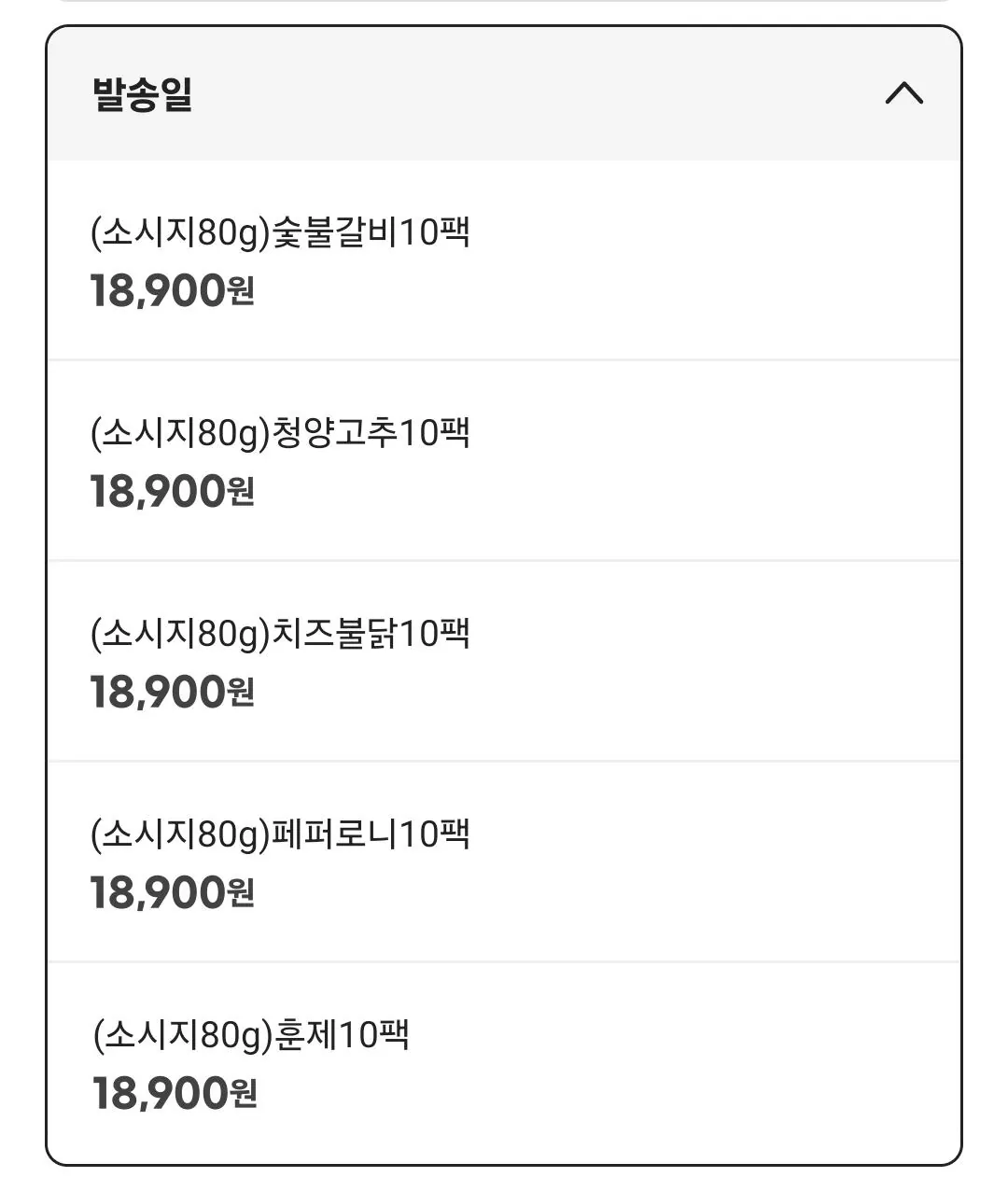Viewport: 1008px width, 1177px height.
Task: Collapse the shipping date option panel
Action: [x=903, y=93]
